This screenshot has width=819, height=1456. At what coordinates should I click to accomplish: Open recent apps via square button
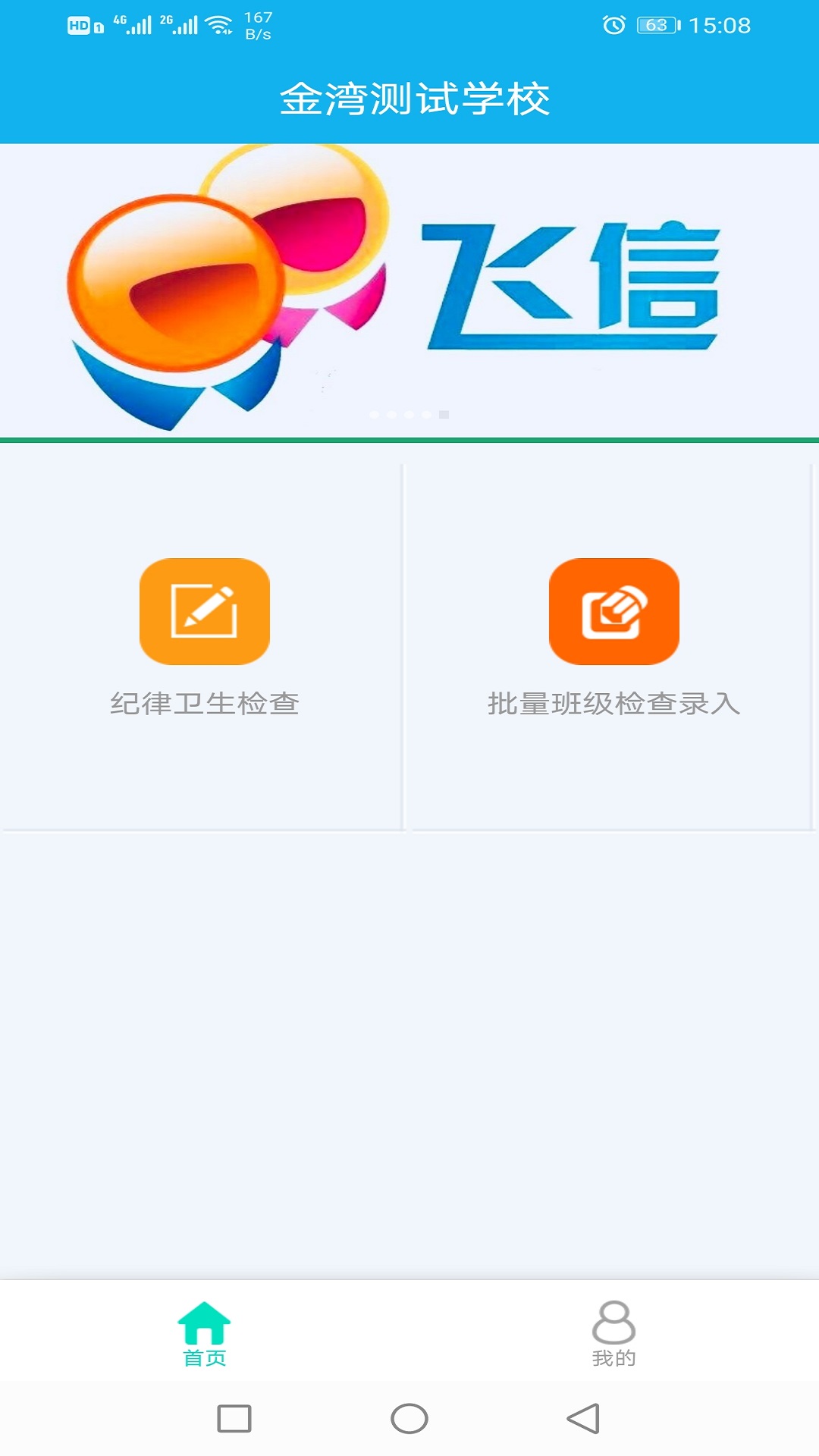pyautogui.click(x=234, y=1418)
